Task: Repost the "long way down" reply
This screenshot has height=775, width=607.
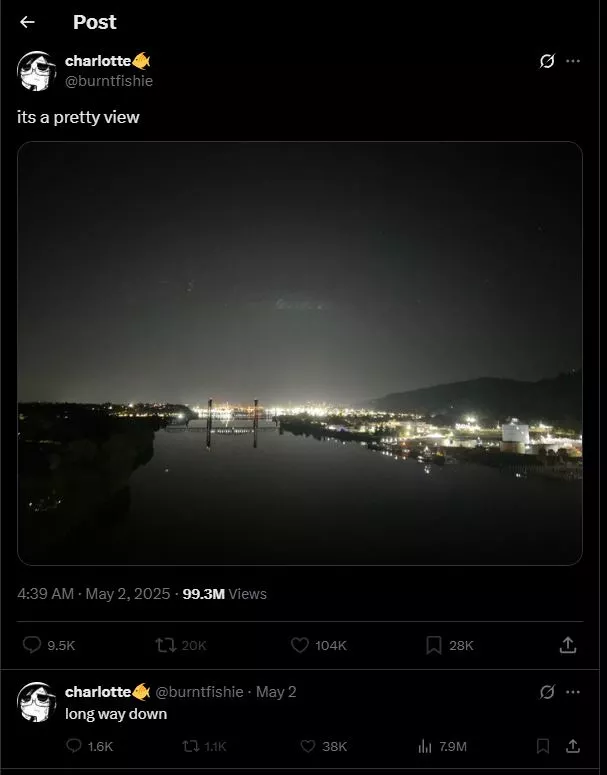Action: (x=190, y=746)
